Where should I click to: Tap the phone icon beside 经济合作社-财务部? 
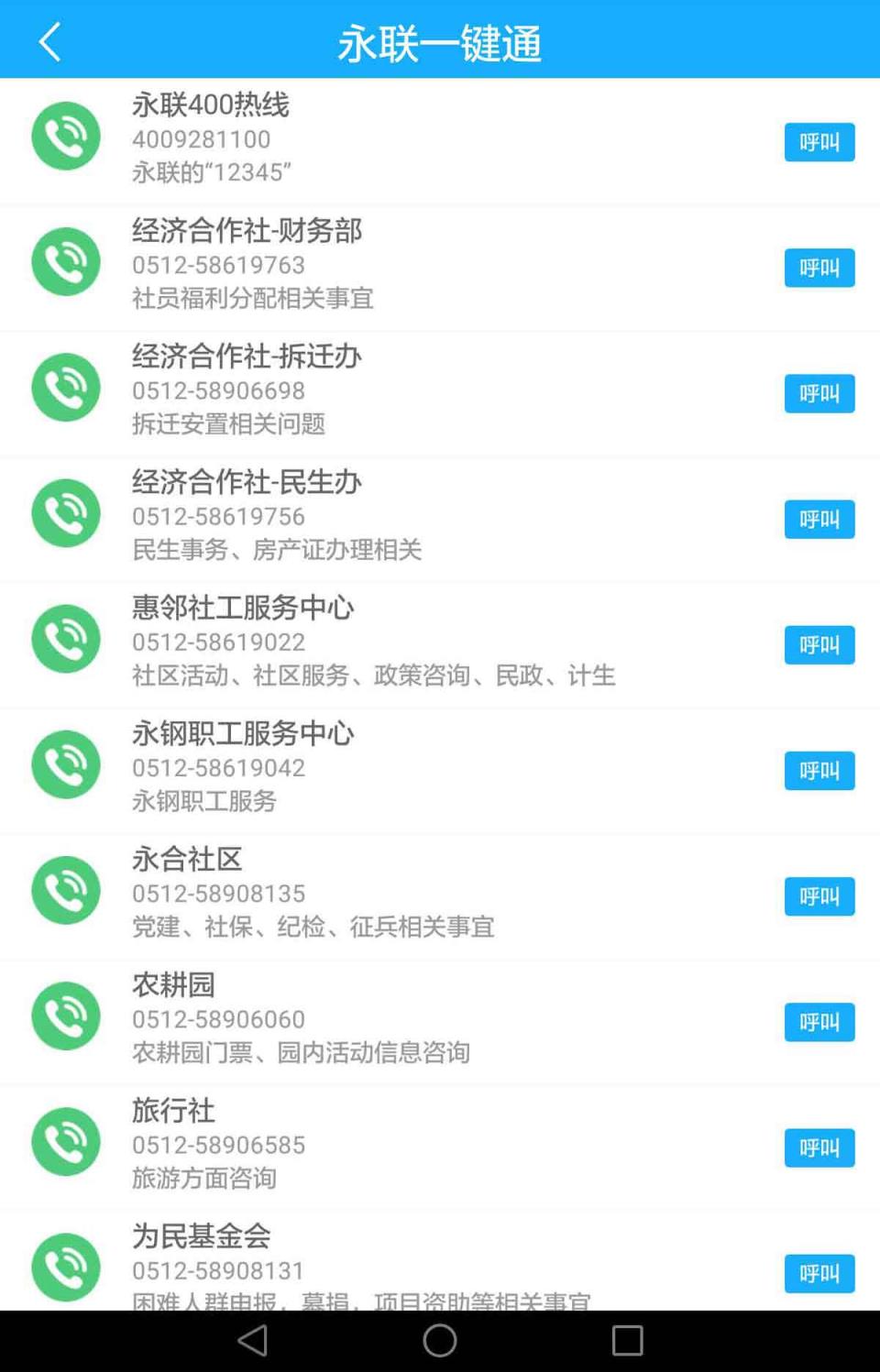[65, 261]
